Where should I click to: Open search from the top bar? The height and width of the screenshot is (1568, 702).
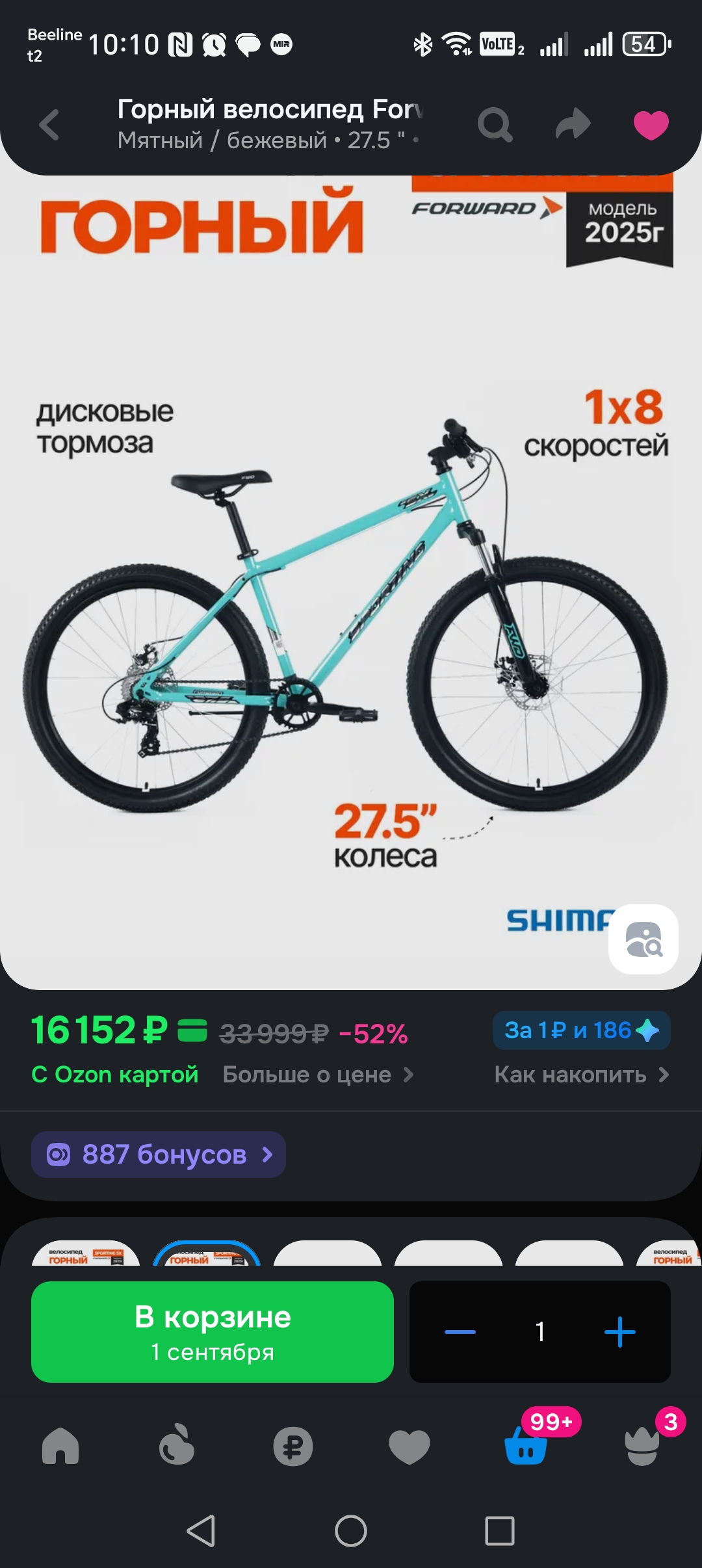(x=495, y=125)
